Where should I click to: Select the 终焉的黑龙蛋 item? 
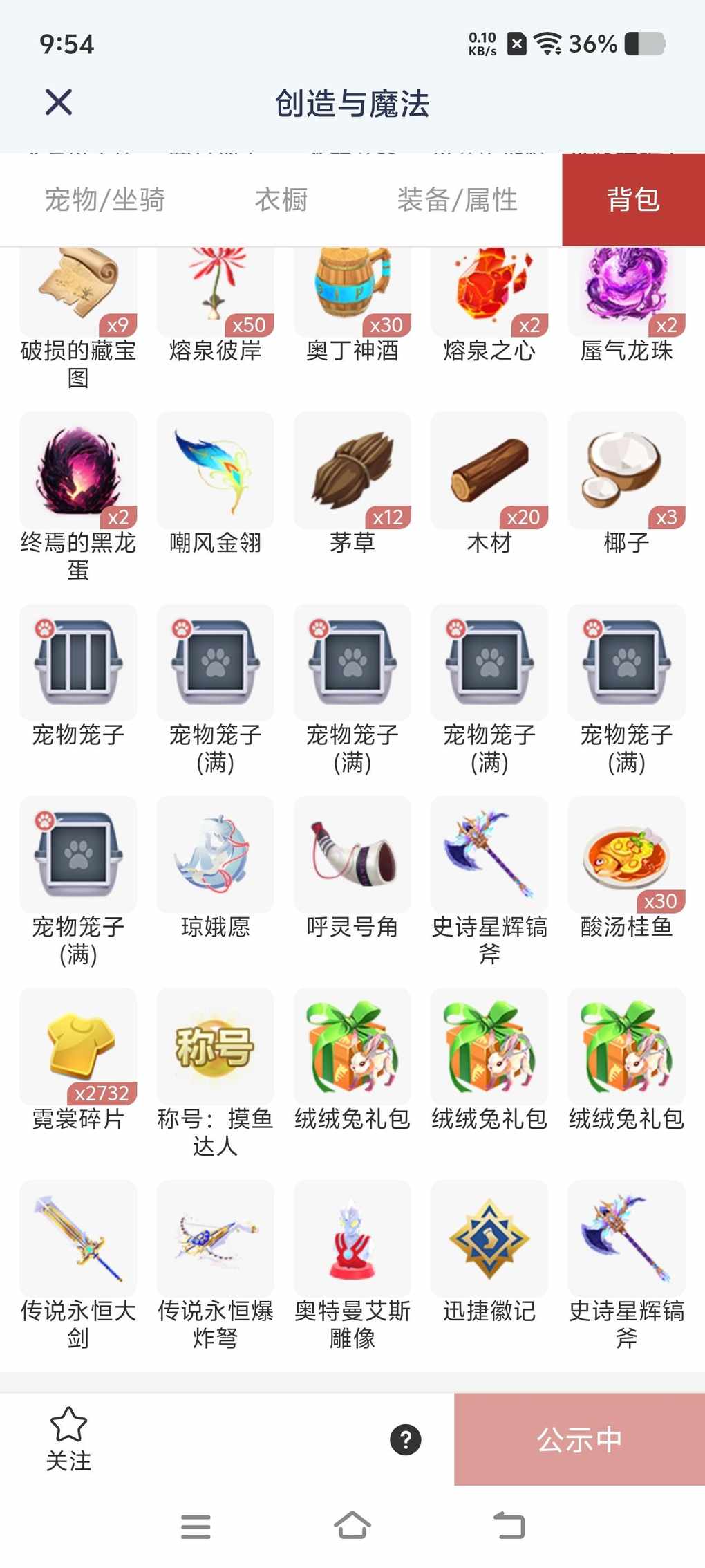click(78, 472)
